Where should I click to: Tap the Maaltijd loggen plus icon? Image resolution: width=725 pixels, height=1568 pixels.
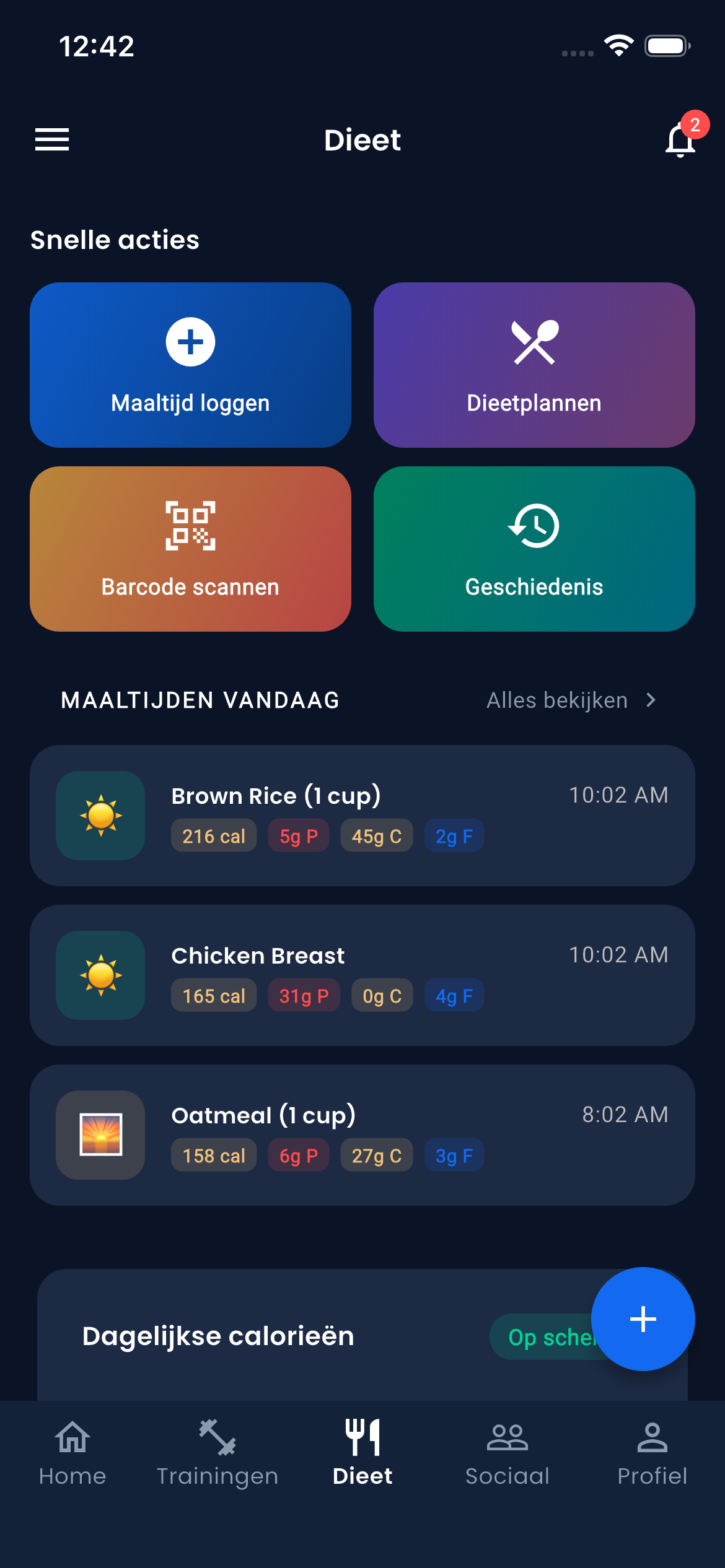tap(190, 341)
